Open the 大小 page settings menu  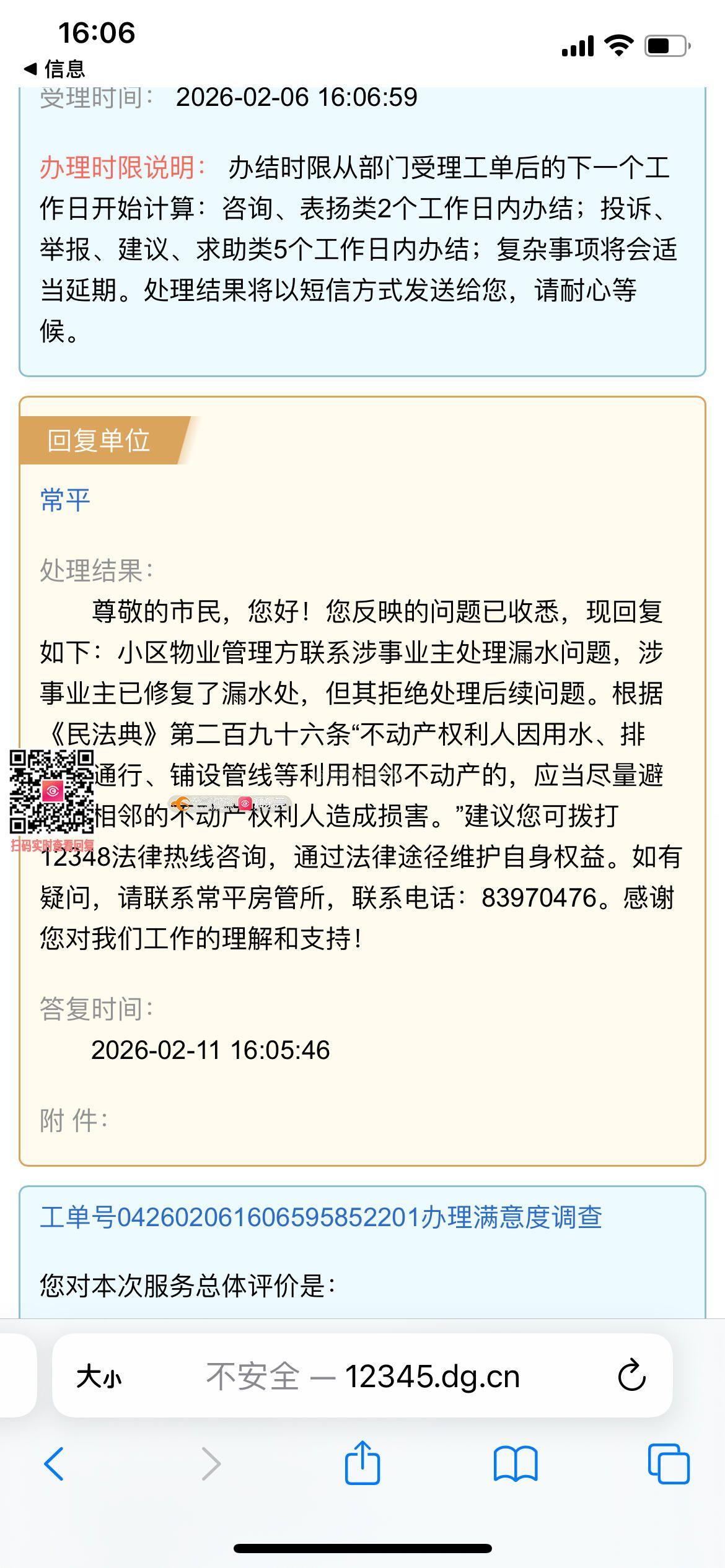click(99, 1377)
